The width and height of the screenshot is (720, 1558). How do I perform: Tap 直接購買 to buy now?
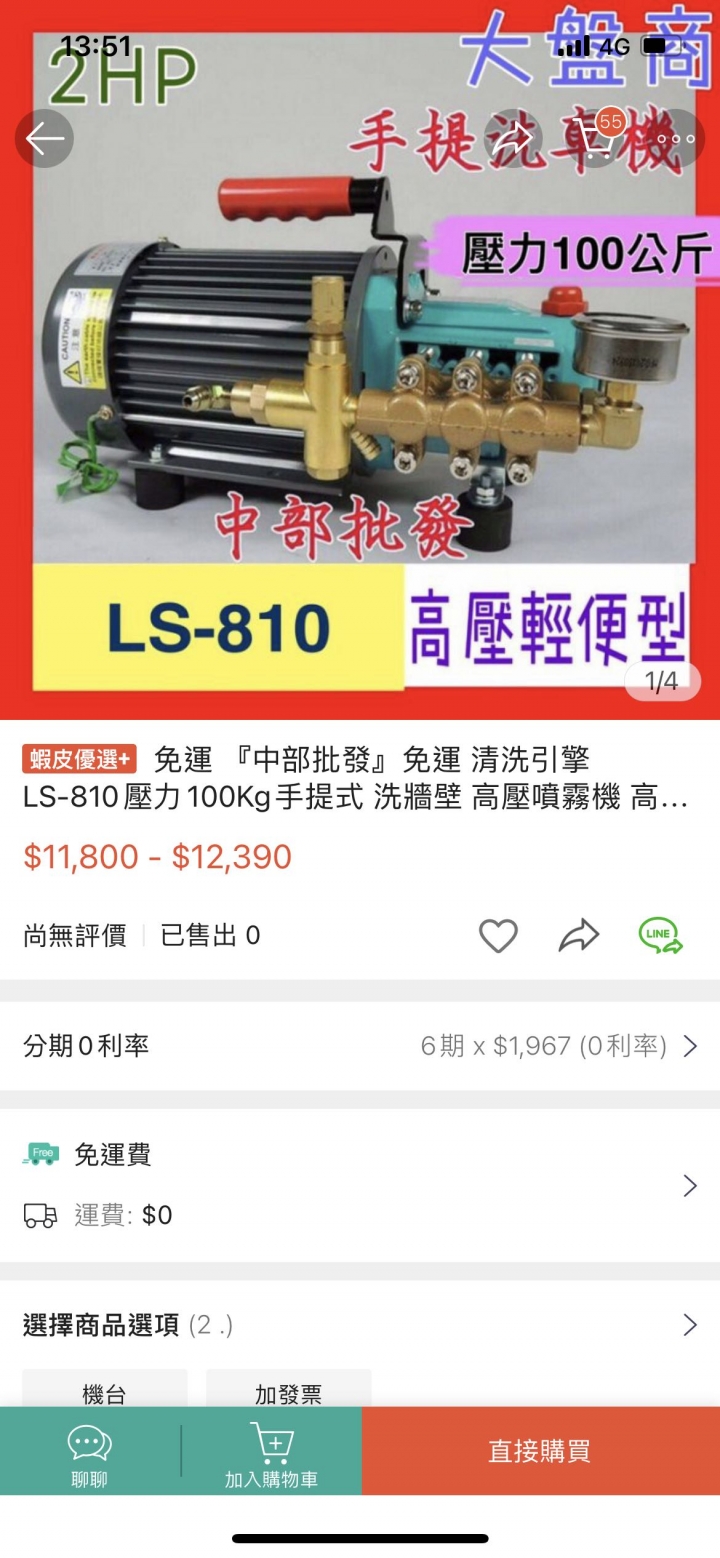(x=540, y=1451)
